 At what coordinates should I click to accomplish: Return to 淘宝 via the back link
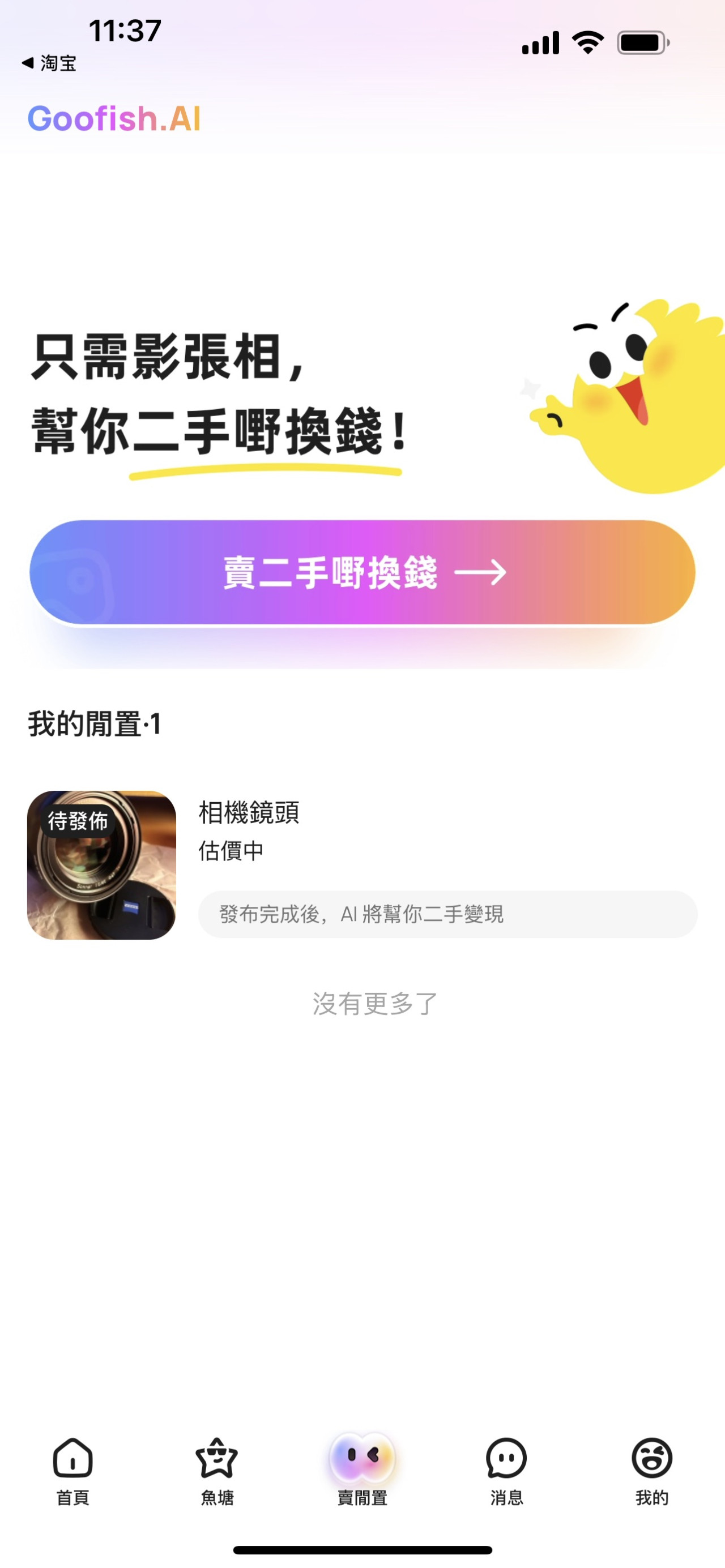tap(49, 63)
